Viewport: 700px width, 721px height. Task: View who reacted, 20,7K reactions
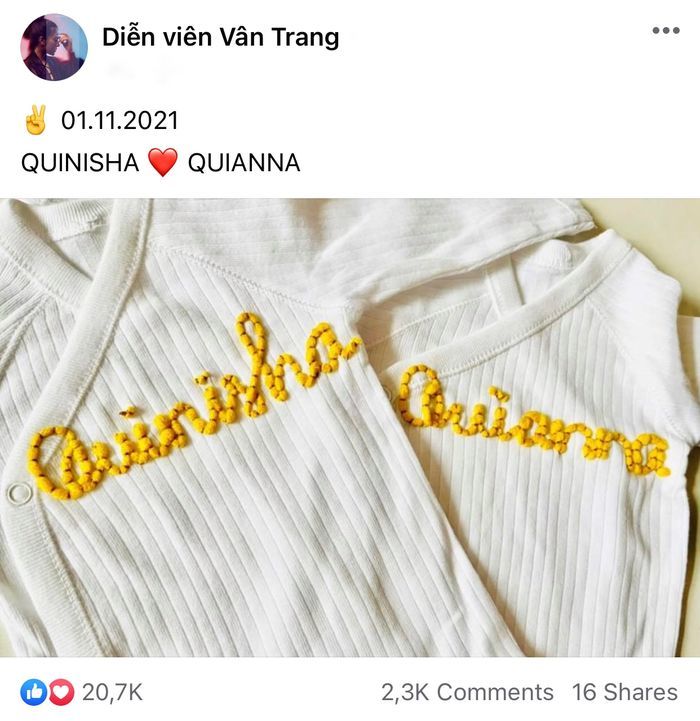(x=83, y=692)
